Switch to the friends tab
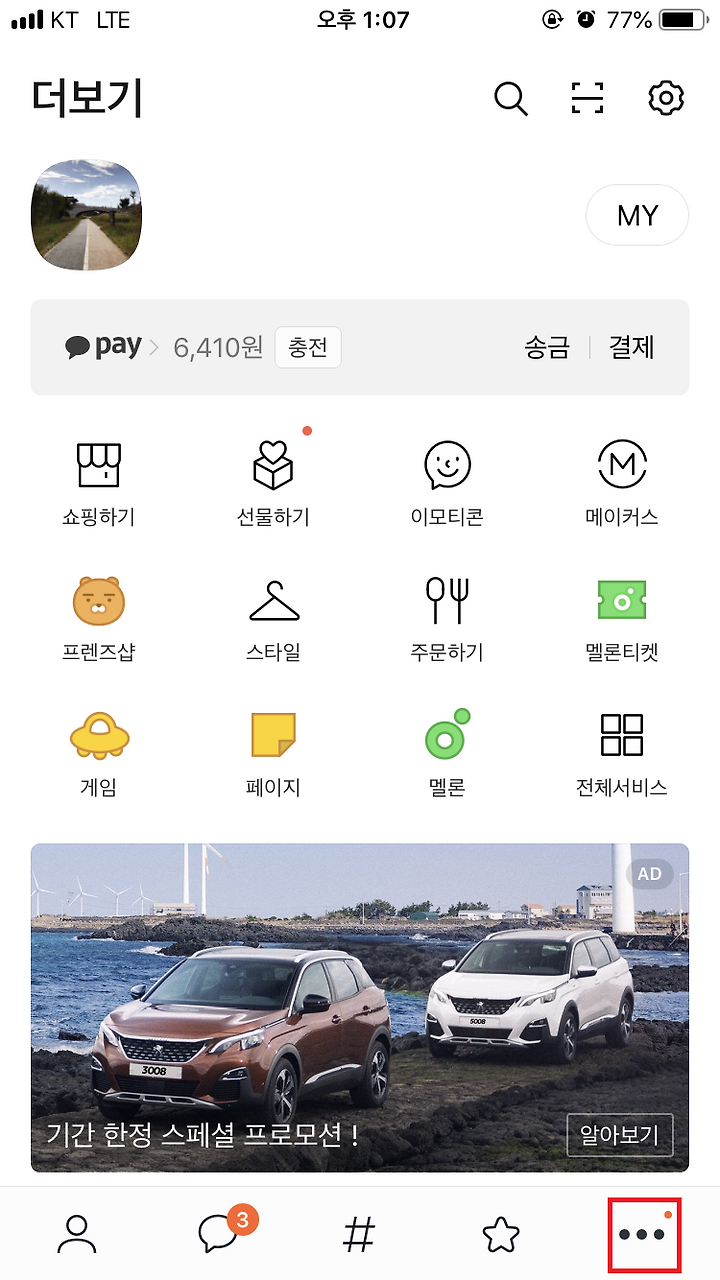Screen dimensions: 720x1280 [77, 1234]
